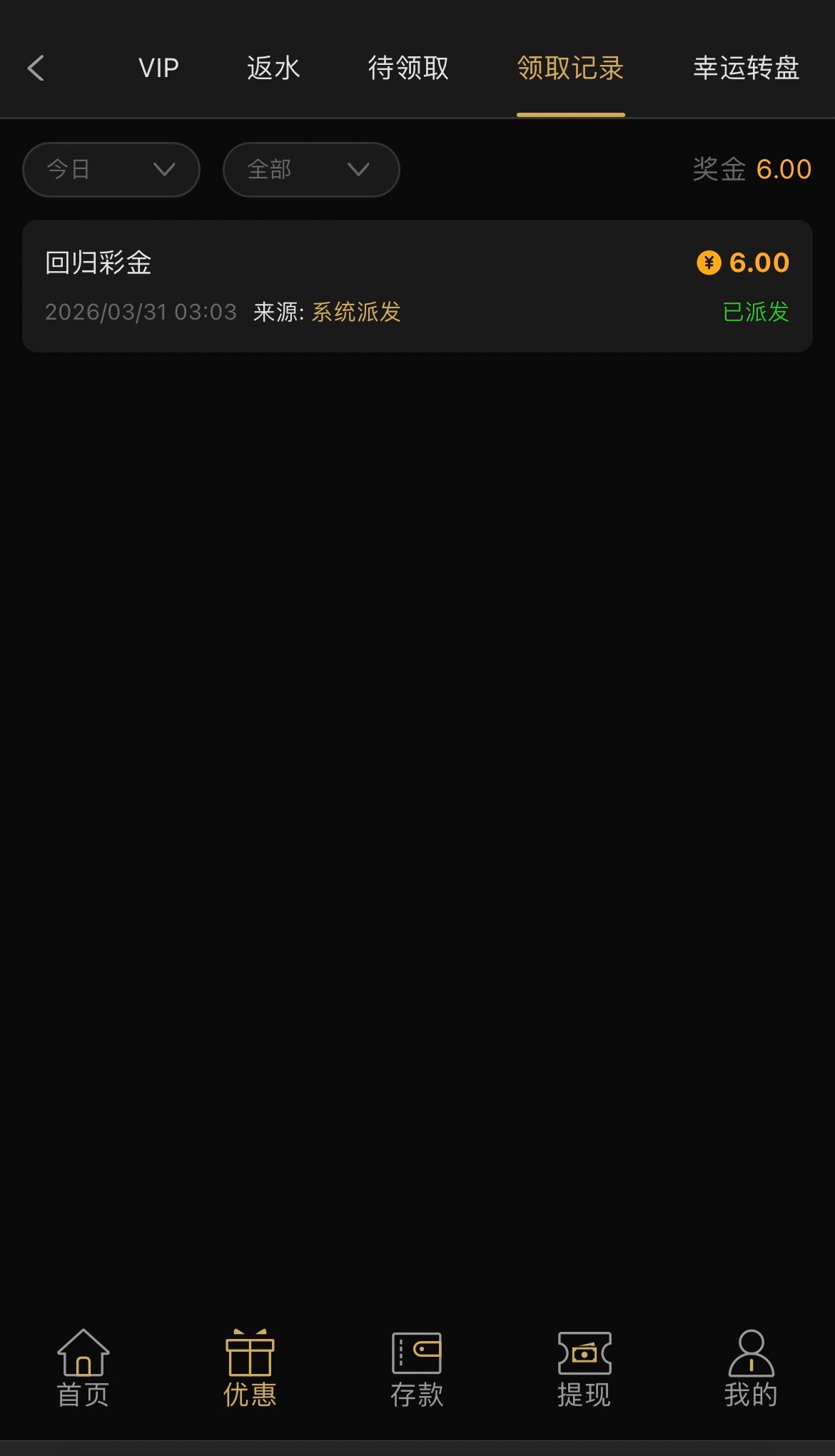The height and width of the screenshot is (1456, 835).
Task: Select the 领取记录 tab
Action: coord(570,68)
